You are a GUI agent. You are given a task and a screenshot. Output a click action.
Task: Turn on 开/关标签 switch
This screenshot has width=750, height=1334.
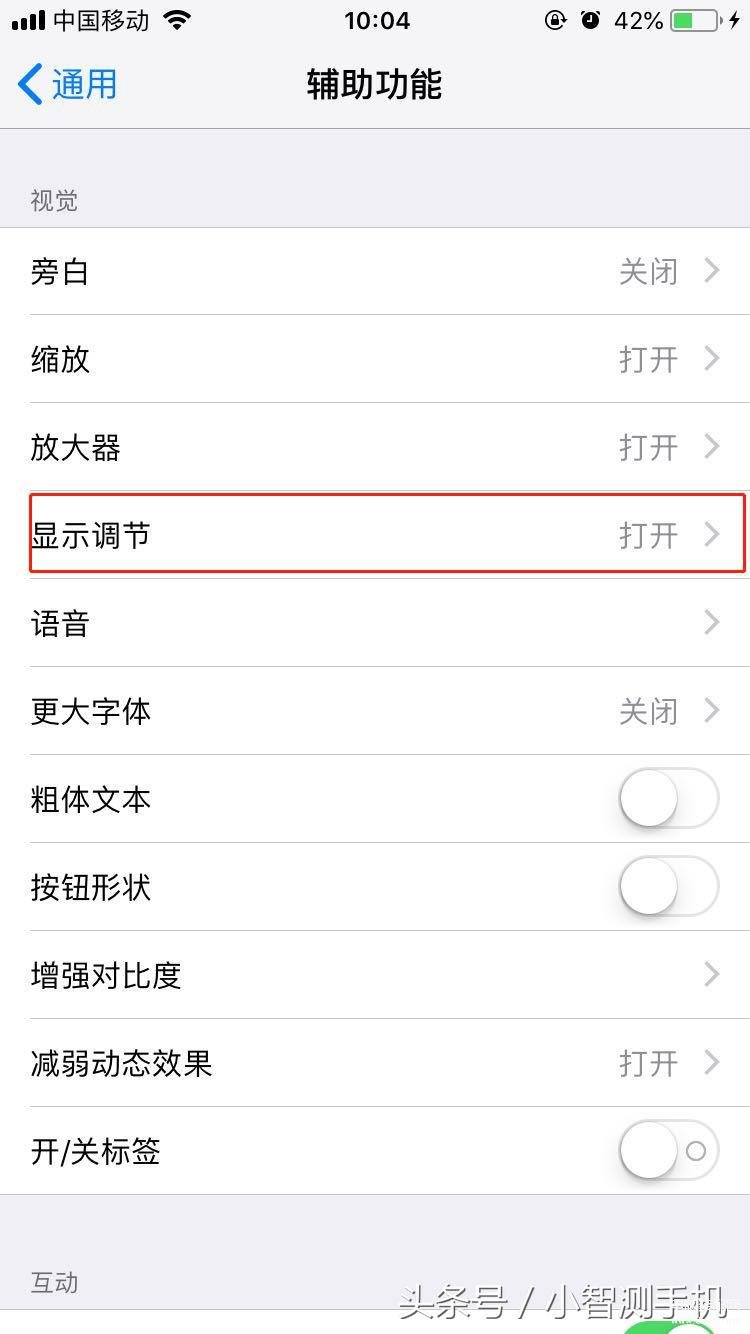click(x=669, y=1150)
